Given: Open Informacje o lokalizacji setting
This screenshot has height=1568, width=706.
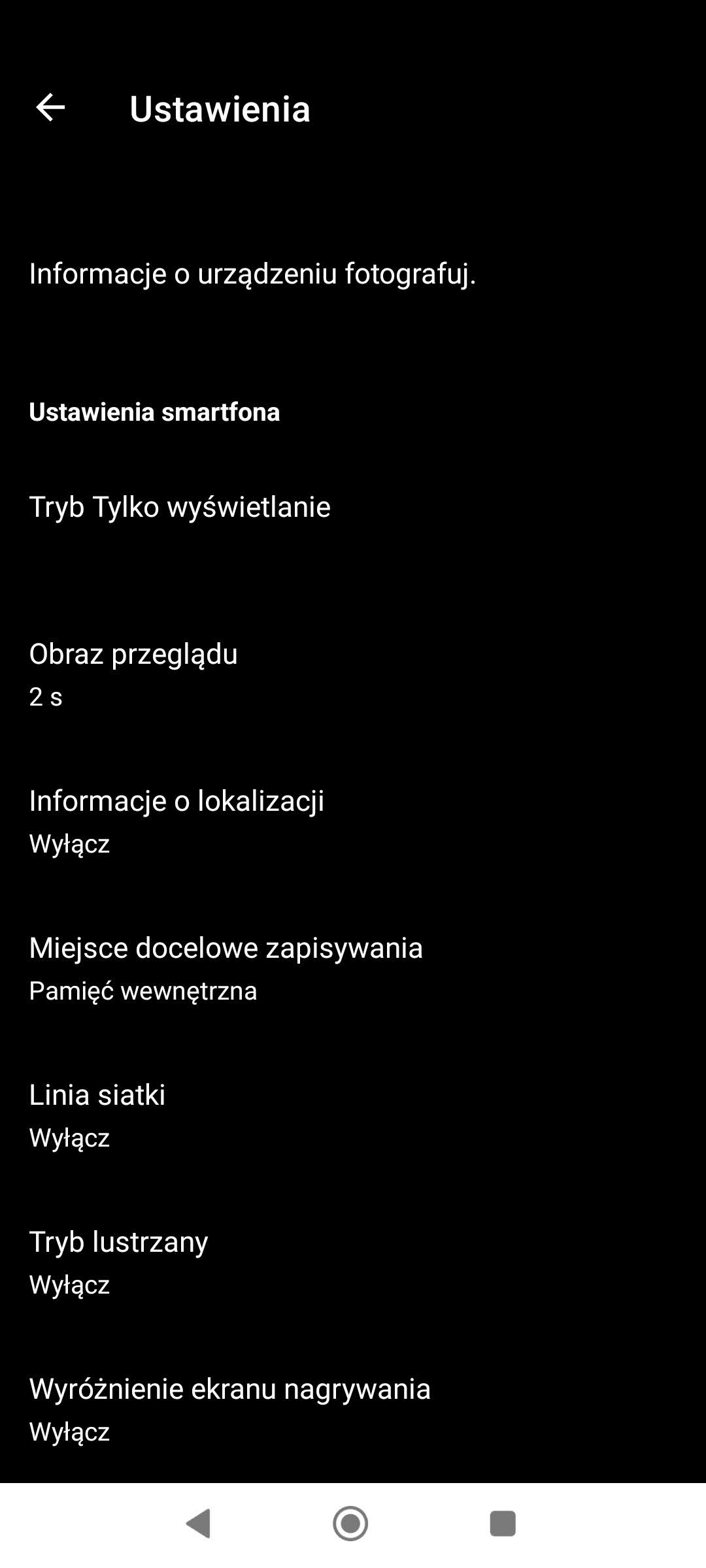Looking at the screenshot, I should pos(353,821).
